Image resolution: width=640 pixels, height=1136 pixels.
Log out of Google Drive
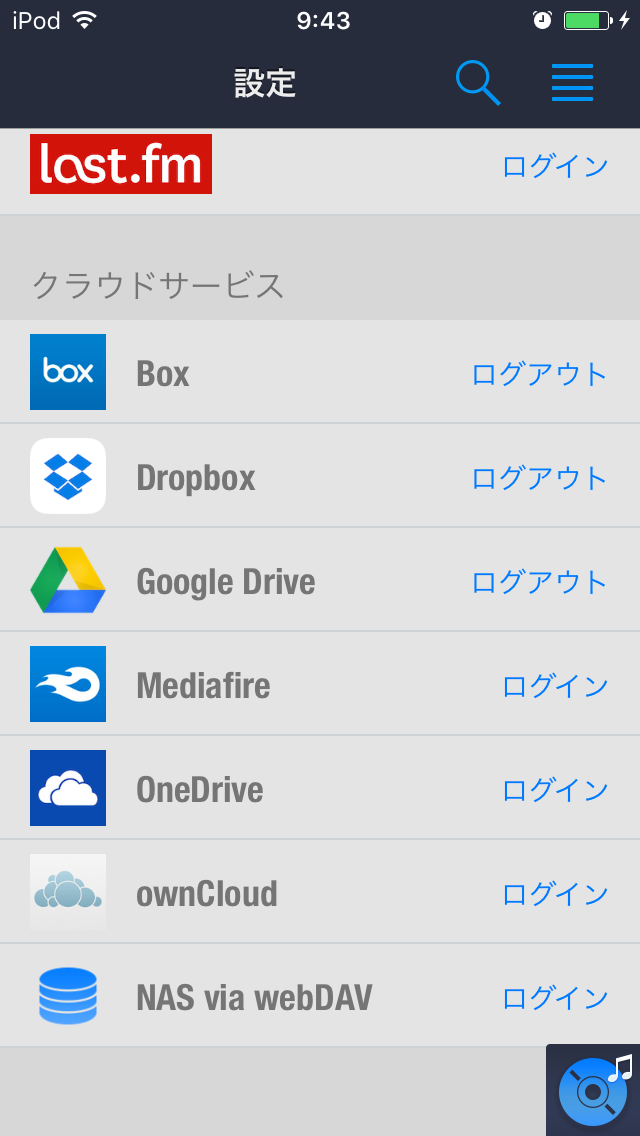(539, 582)
